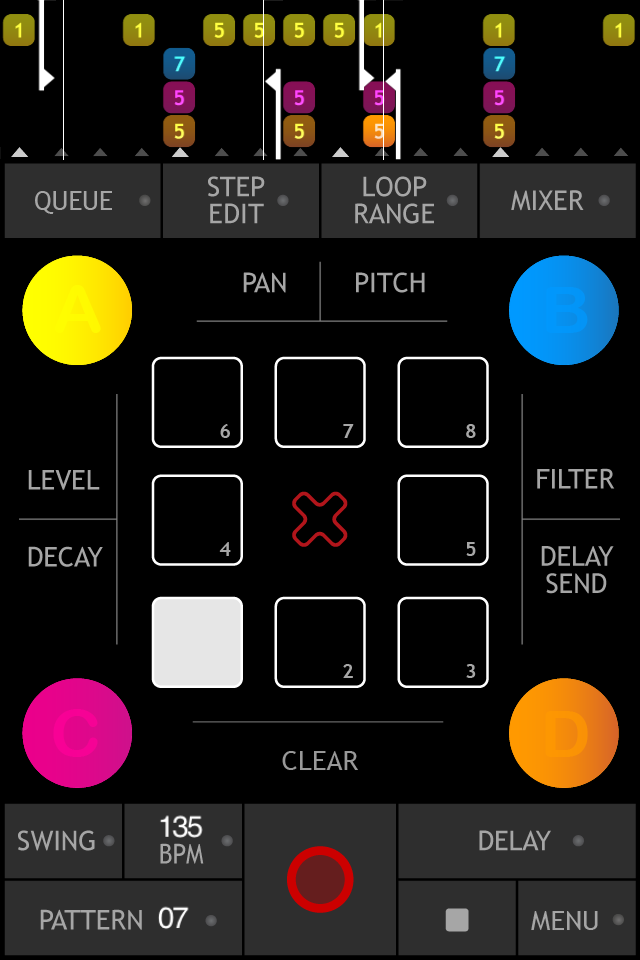Start recording with the red circle
The height and width of the screenshot is (960, 640).
click(x=320, y=879)
